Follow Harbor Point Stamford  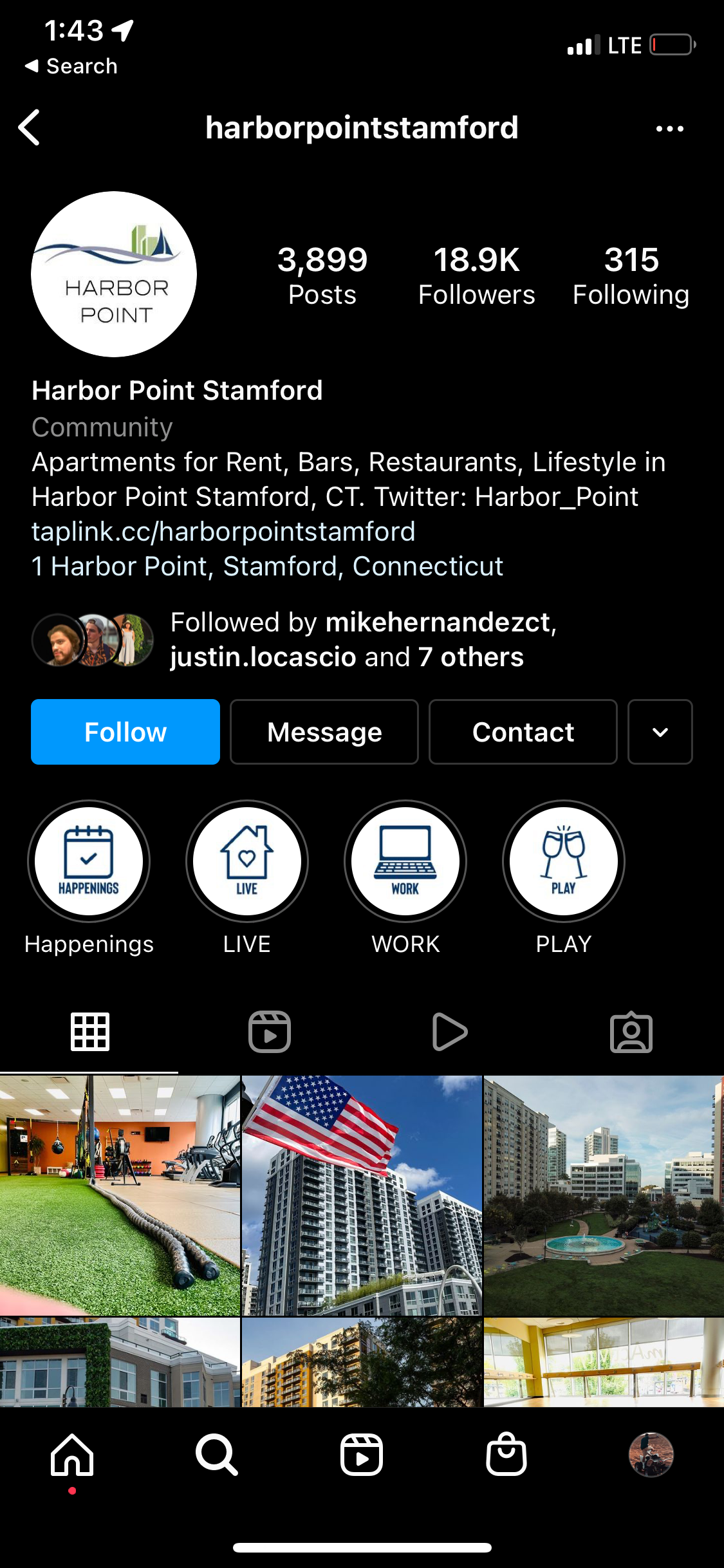[x=125, y=732]
